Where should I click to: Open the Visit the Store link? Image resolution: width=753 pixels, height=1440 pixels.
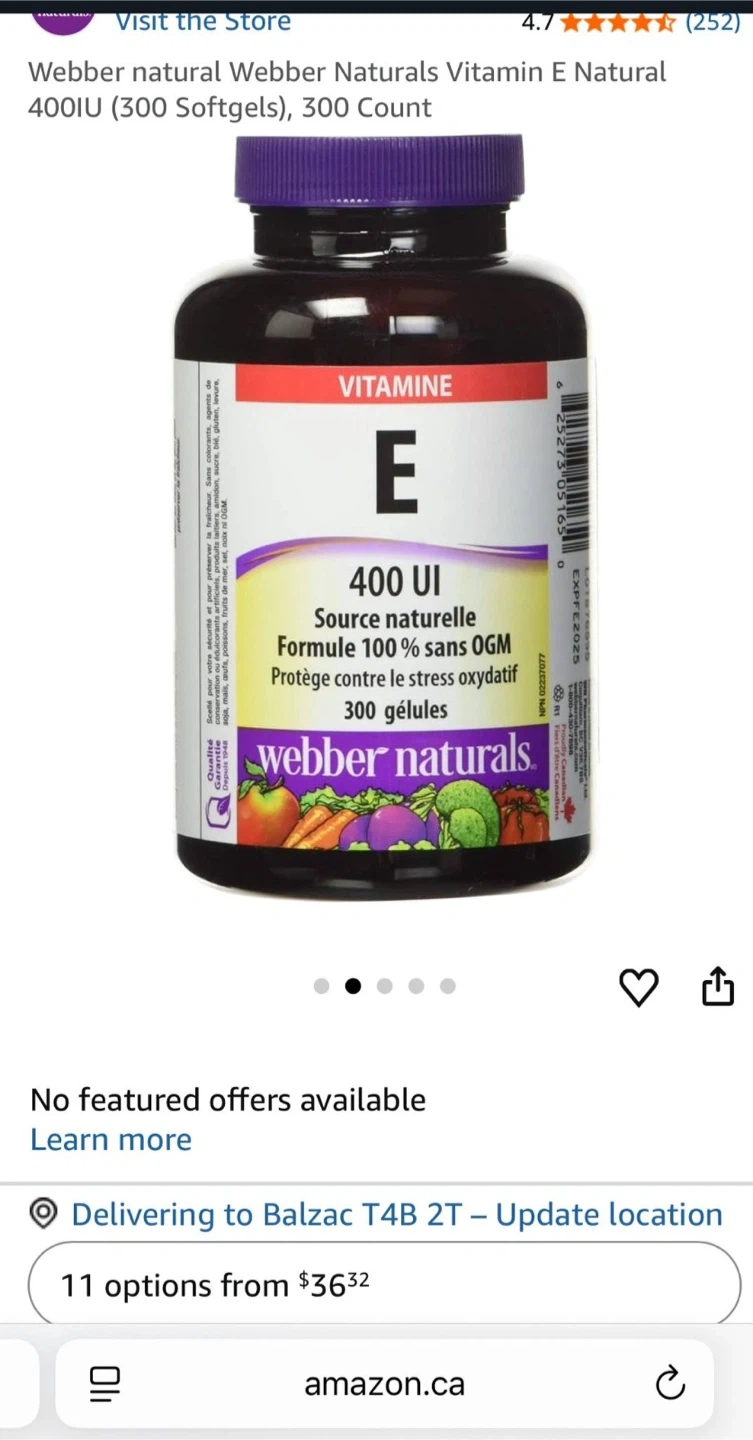click(x=203, y=21)
